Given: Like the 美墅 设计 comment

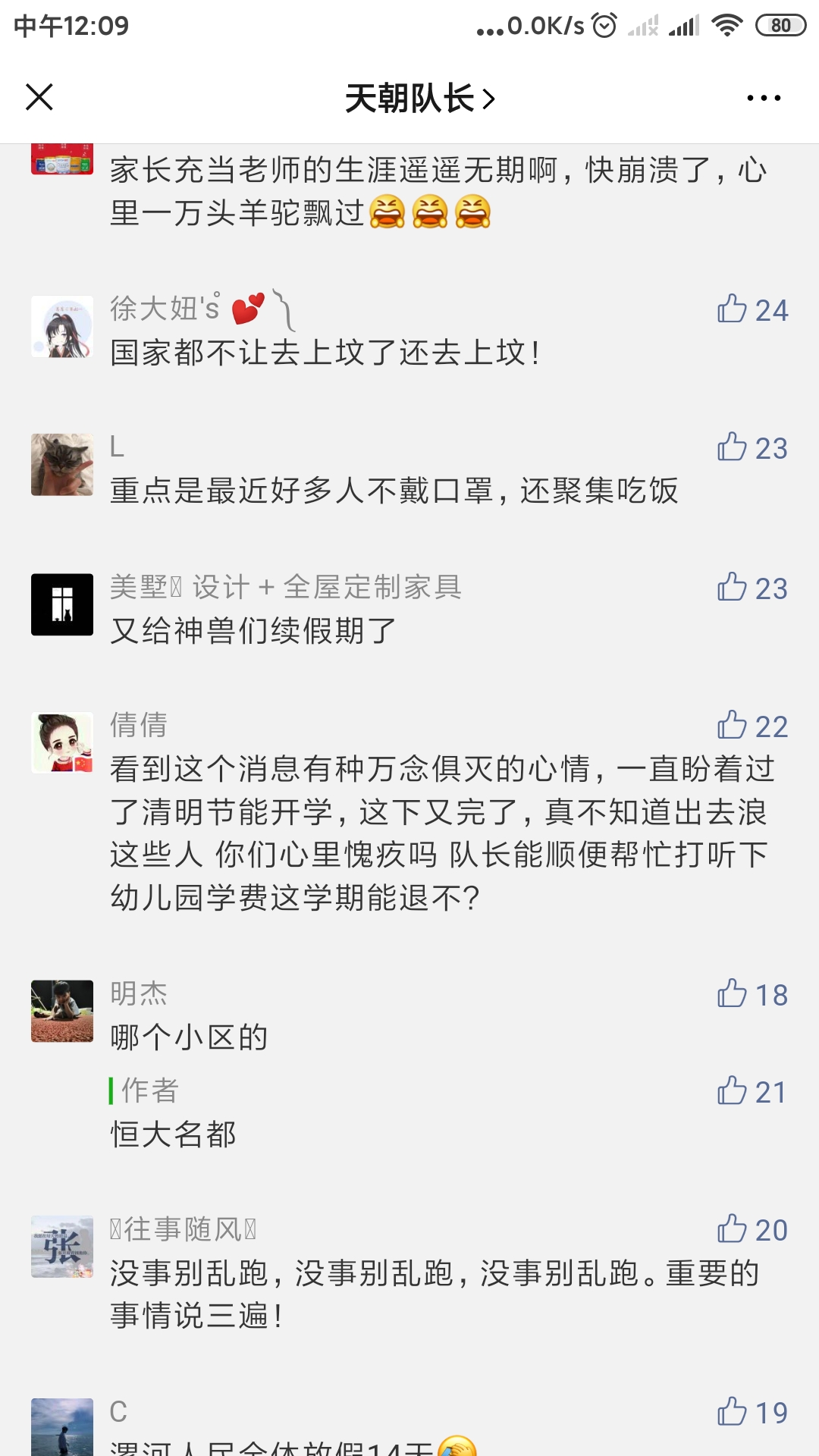Looking at the screenshot, I should coord(733,588).
